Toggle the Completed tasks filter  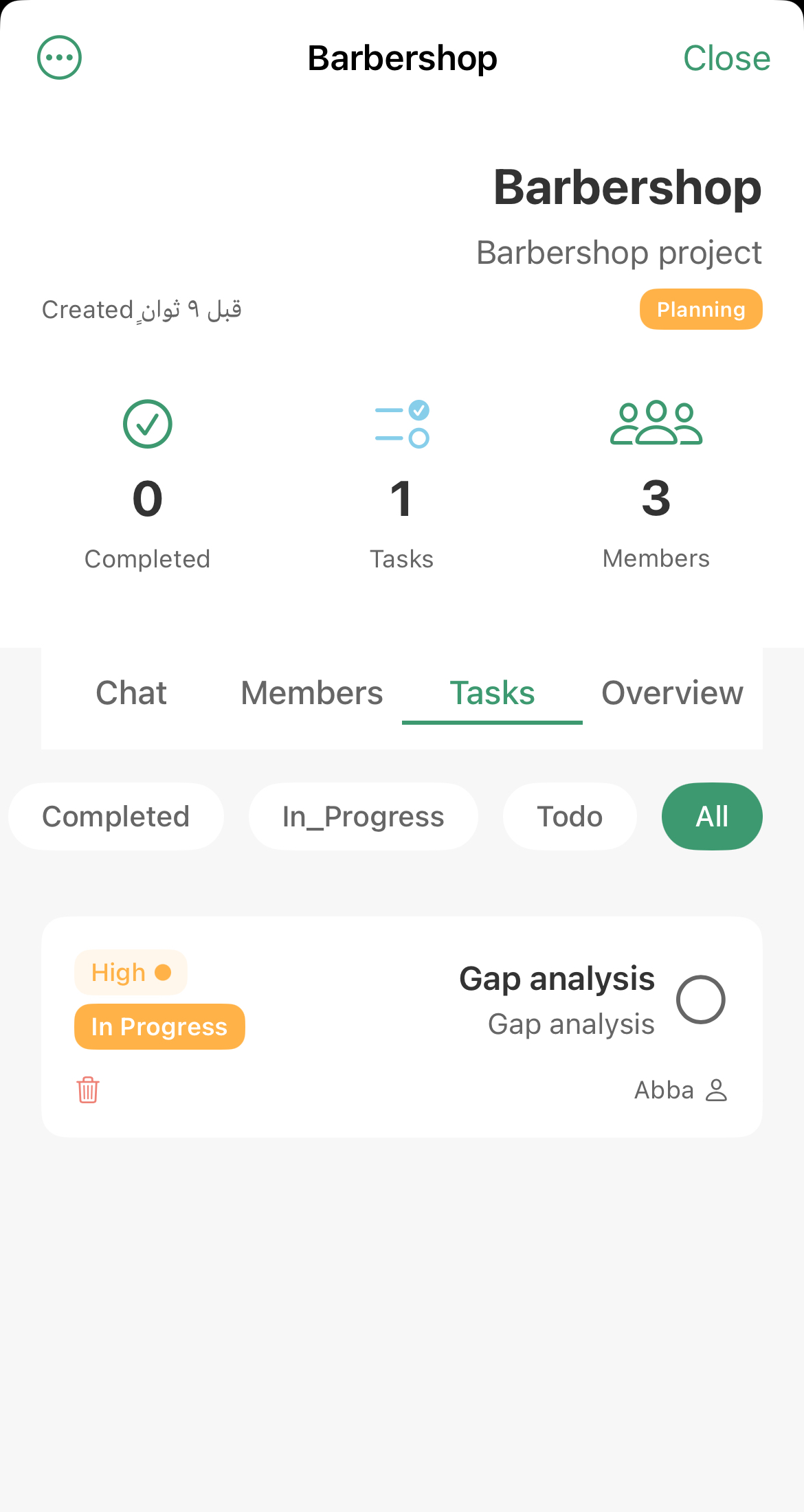coord(115,816)
